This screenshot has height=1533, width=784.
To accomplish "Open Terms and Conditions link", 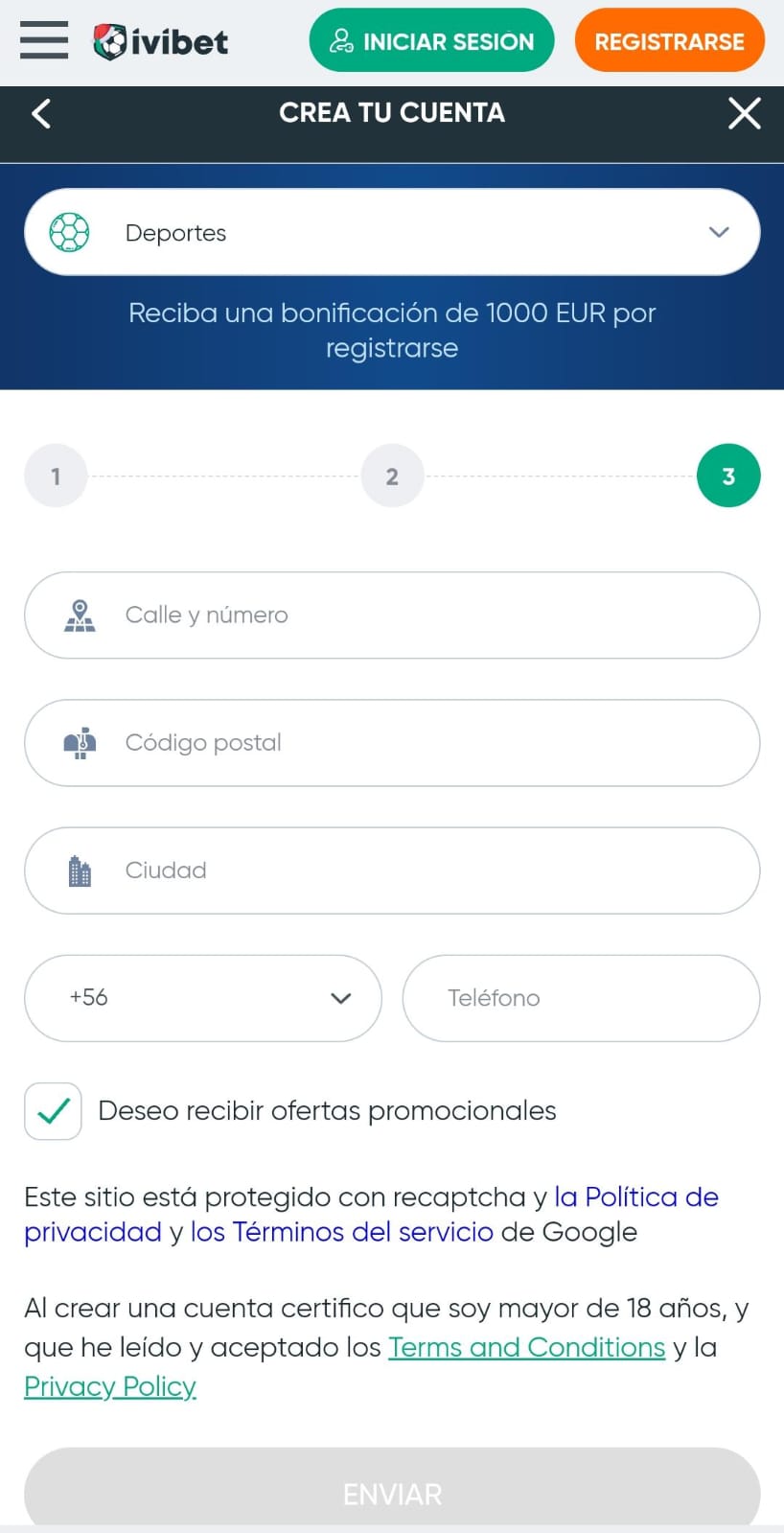I will click(x=526, y=1347).
